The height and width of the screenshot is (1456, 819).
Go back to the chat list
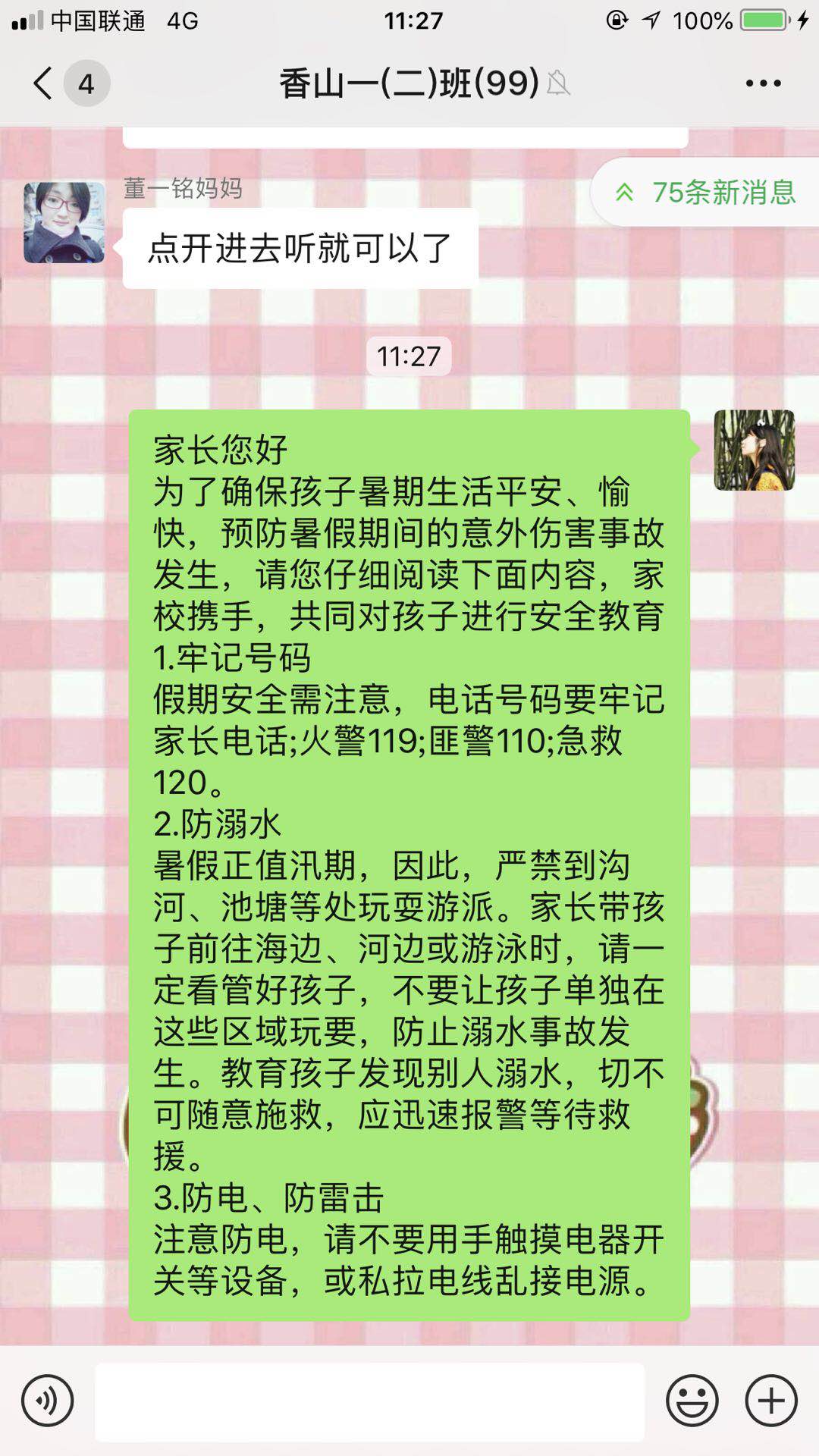(x=44, y=83)
